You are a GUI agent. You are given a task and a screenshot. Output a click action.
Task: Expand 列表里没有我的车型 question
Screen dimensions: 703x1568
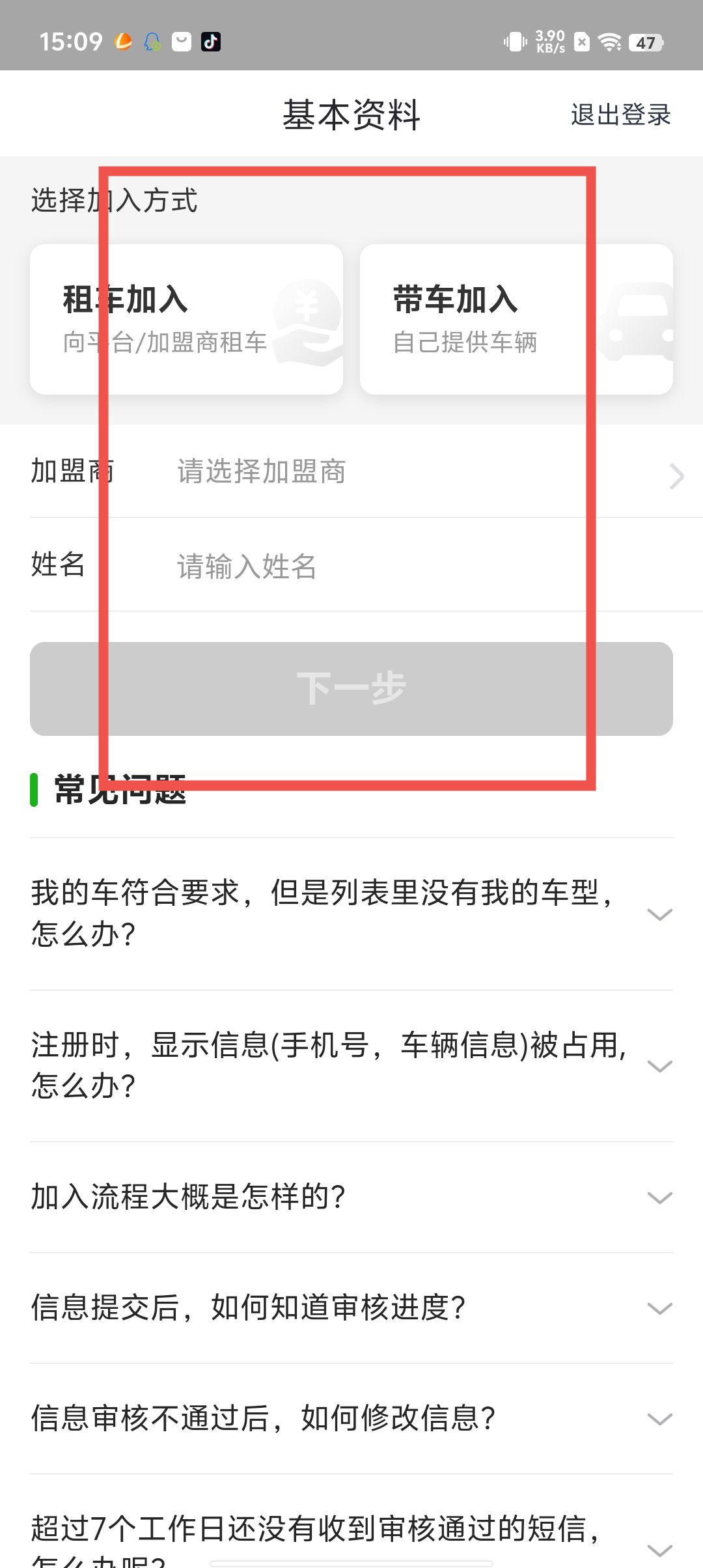click(x=351, y=913)
